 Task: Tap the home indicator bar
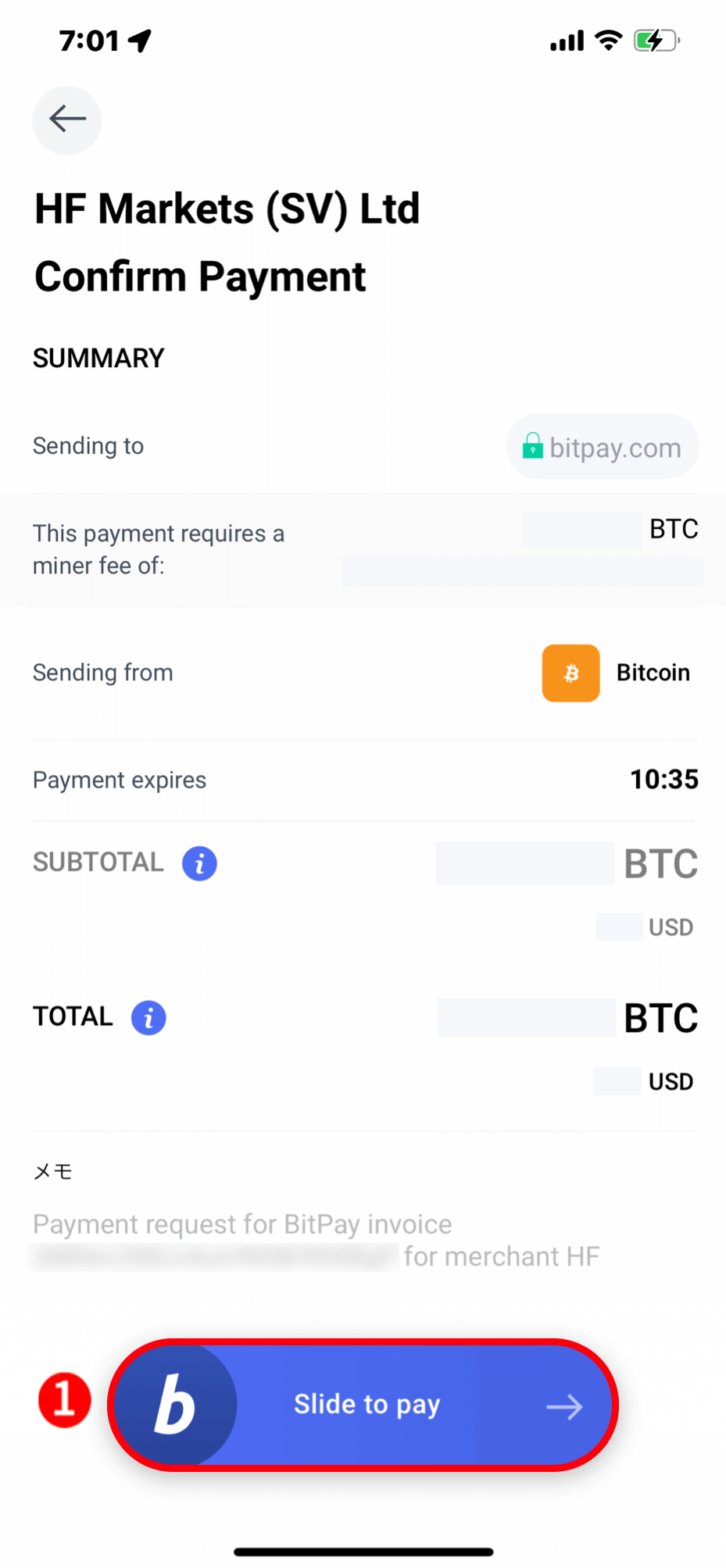[363, 1552]
